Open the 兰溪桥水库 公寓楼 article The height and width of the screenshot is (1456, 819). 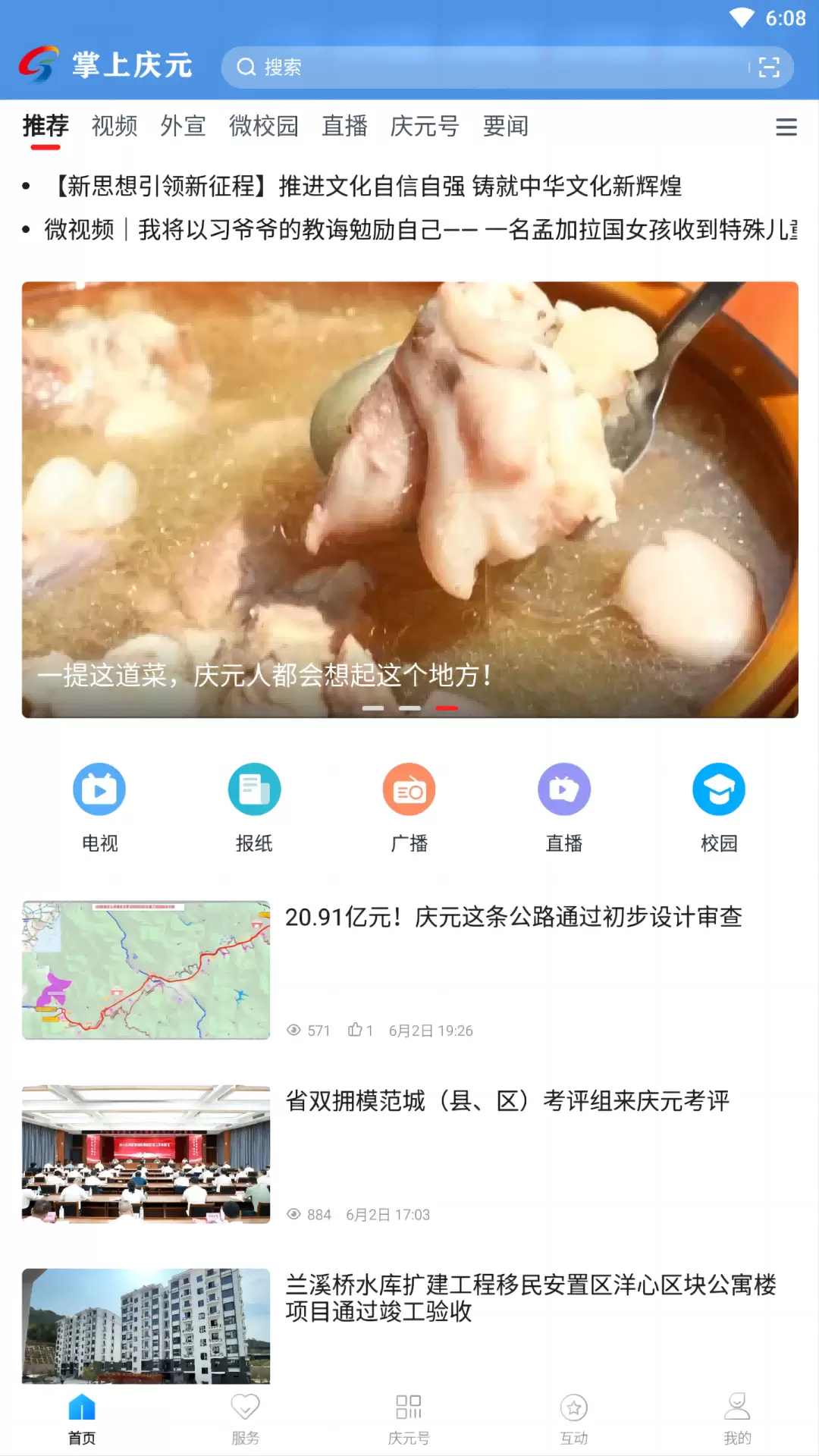point(530,1298)
